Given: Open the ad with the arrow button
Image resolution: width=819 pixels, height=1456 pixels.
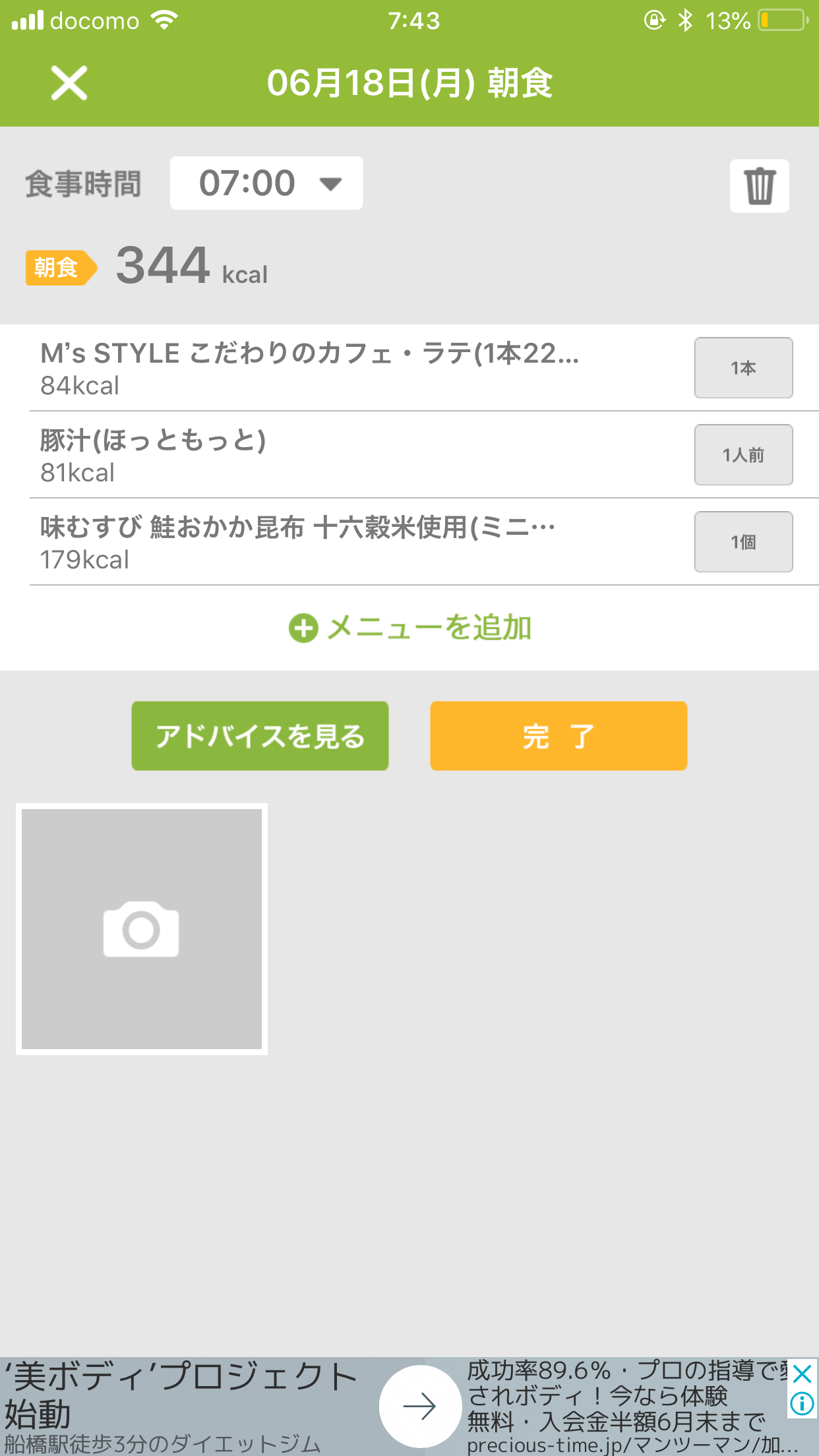Looking at the screenshot, I should [x=419, y=1406].
